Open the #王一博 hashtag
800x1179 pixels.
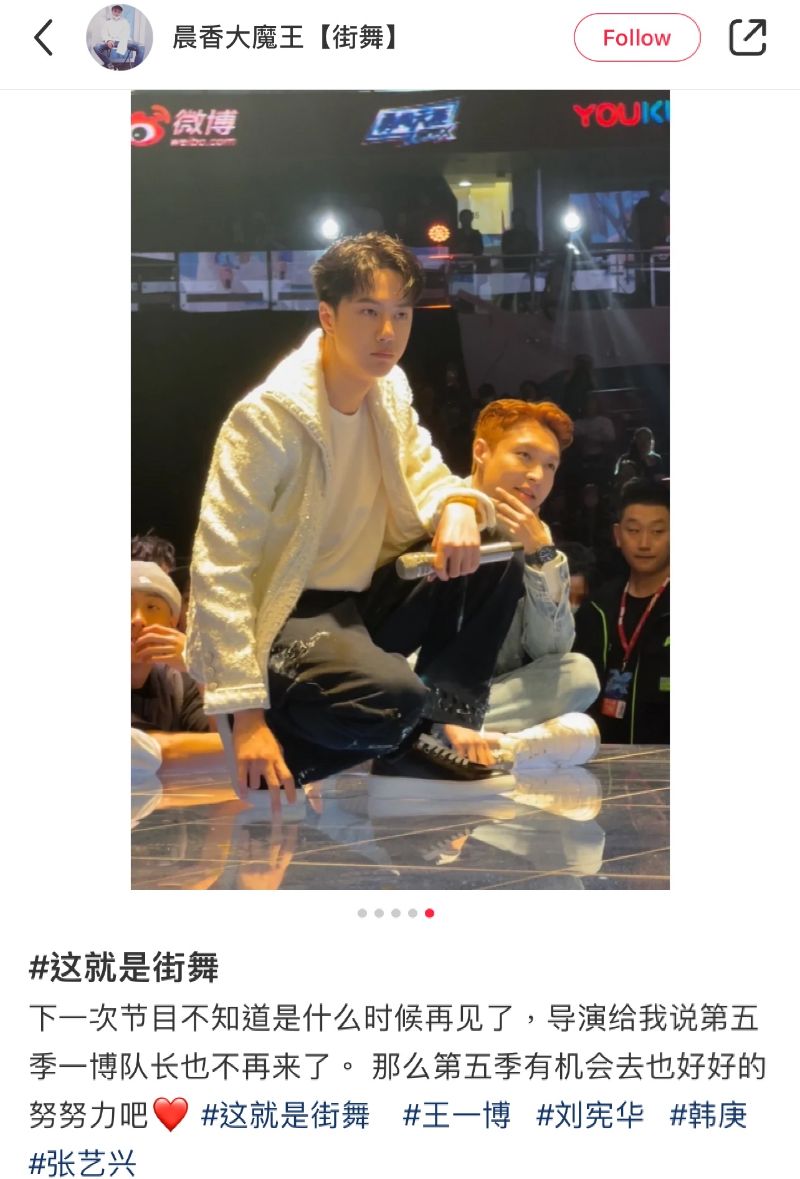[x=456, y=1115]
